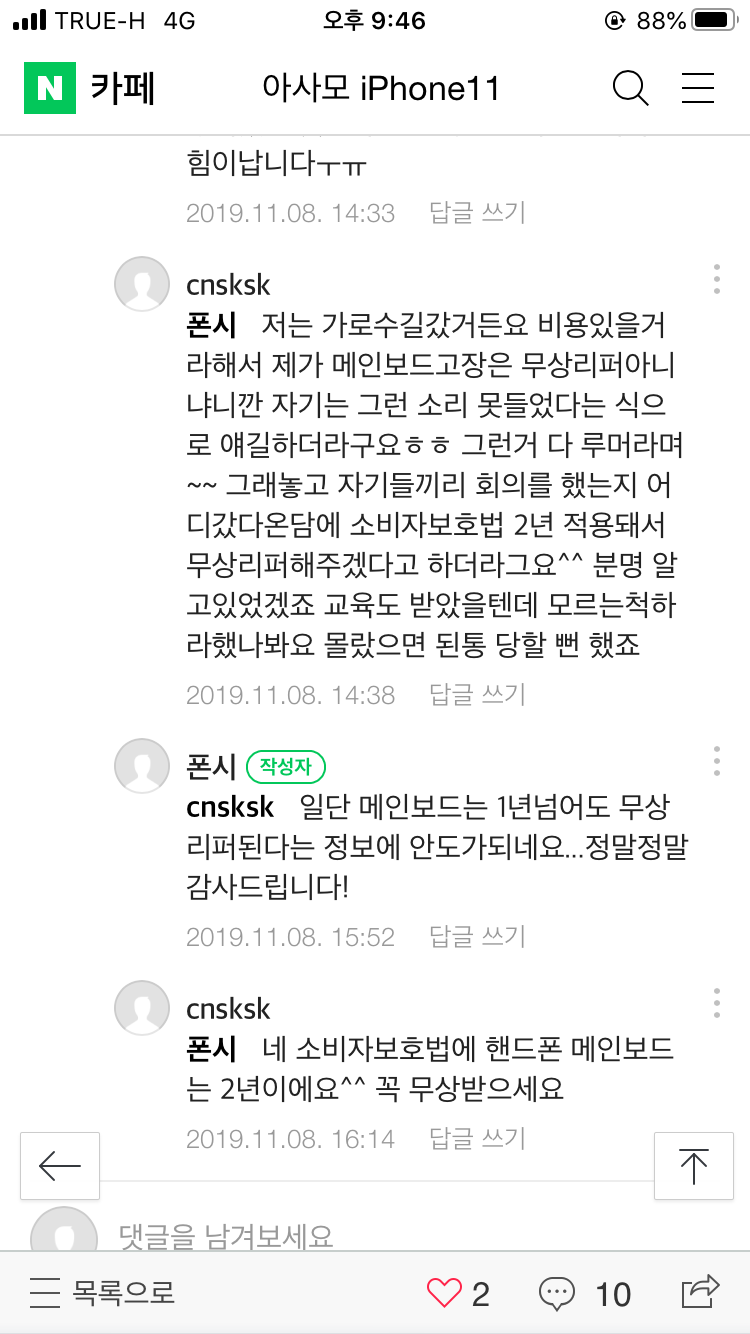Open options for the 16:14 comment
Image resolution: width=750 pixels, height=1334 pixels.
[717, 1003]
